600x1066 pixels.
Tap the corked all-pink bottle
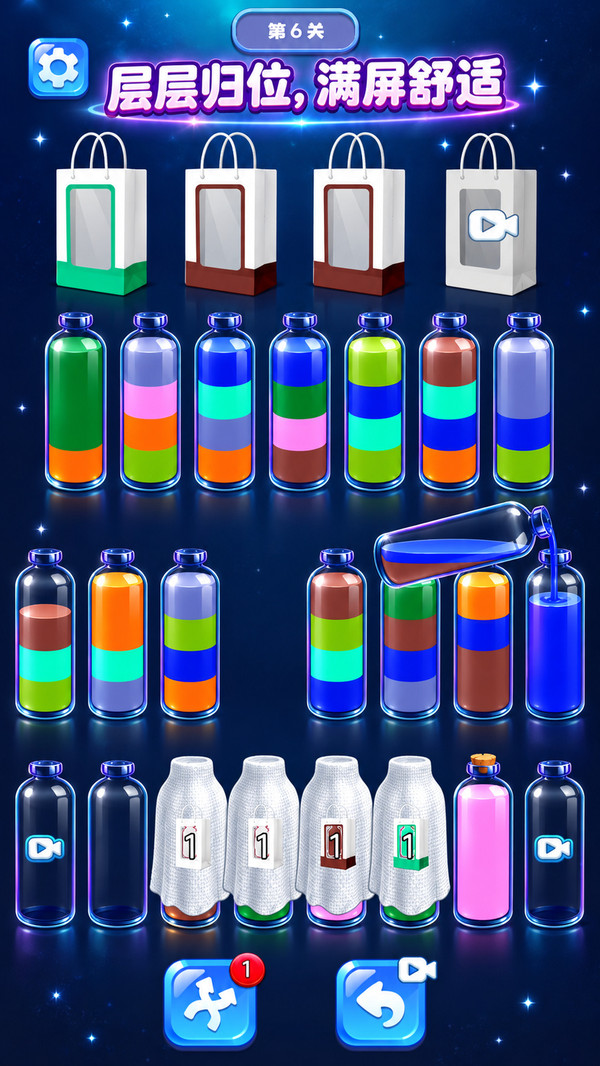pos(483,842)
